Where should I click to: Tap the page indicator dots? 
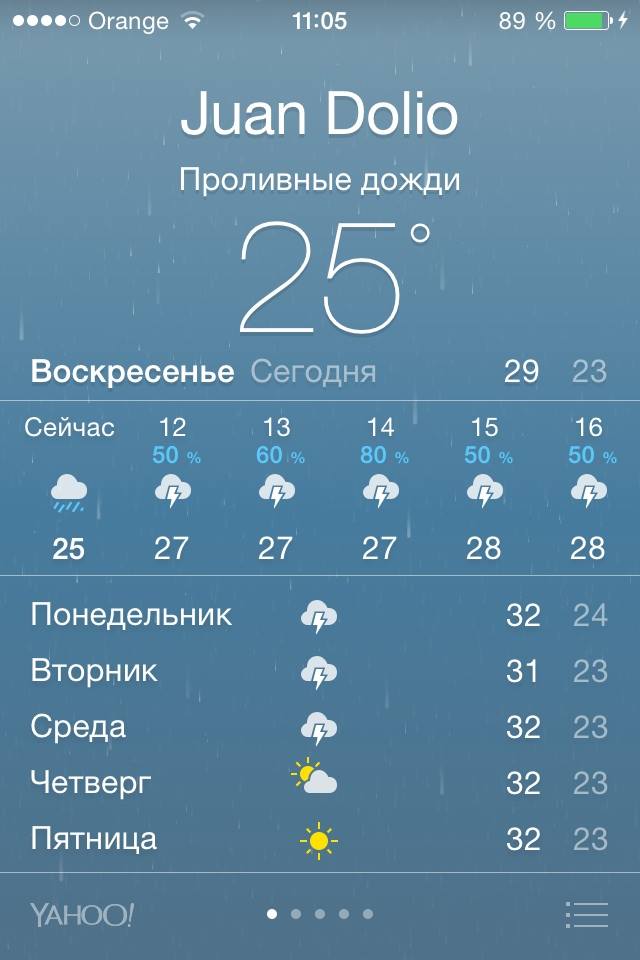point(320,913)
